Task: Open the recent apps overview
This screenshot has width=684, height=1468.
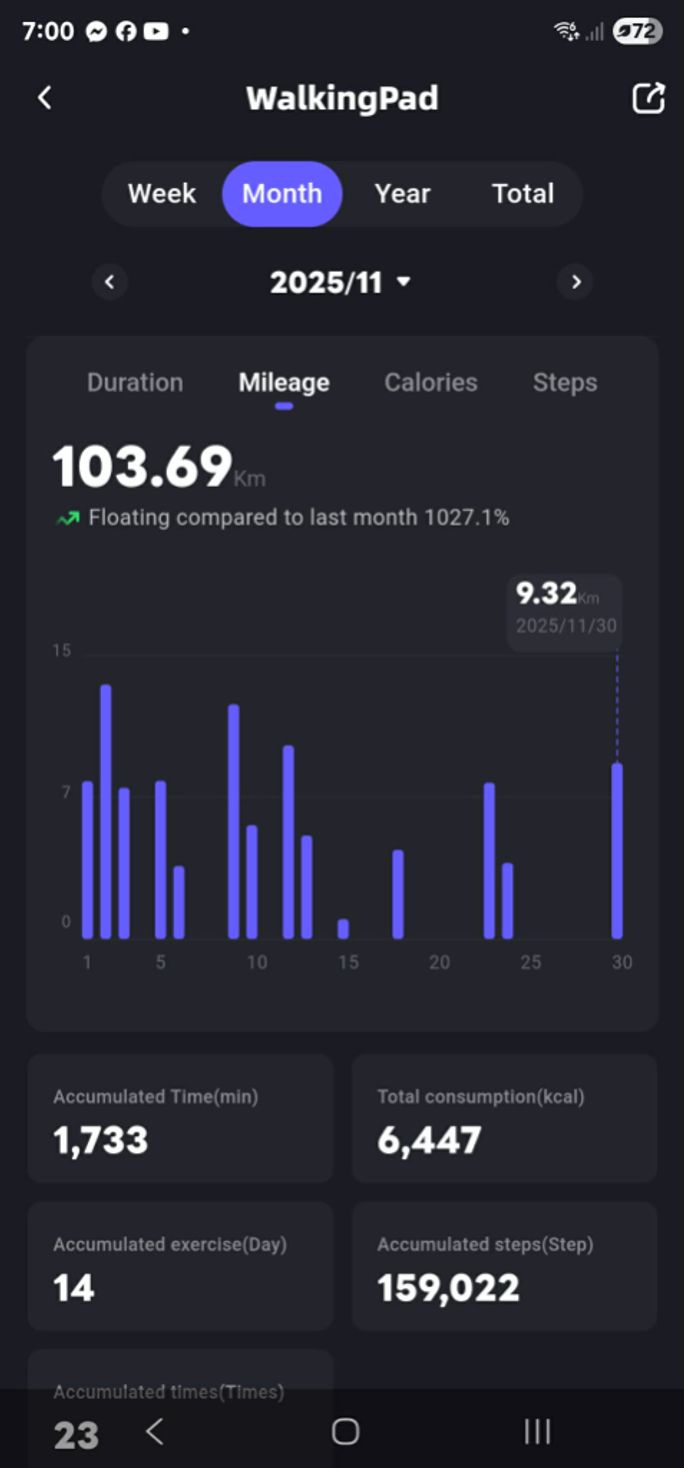Action: pyautogui.click(x=537, y=1432)
